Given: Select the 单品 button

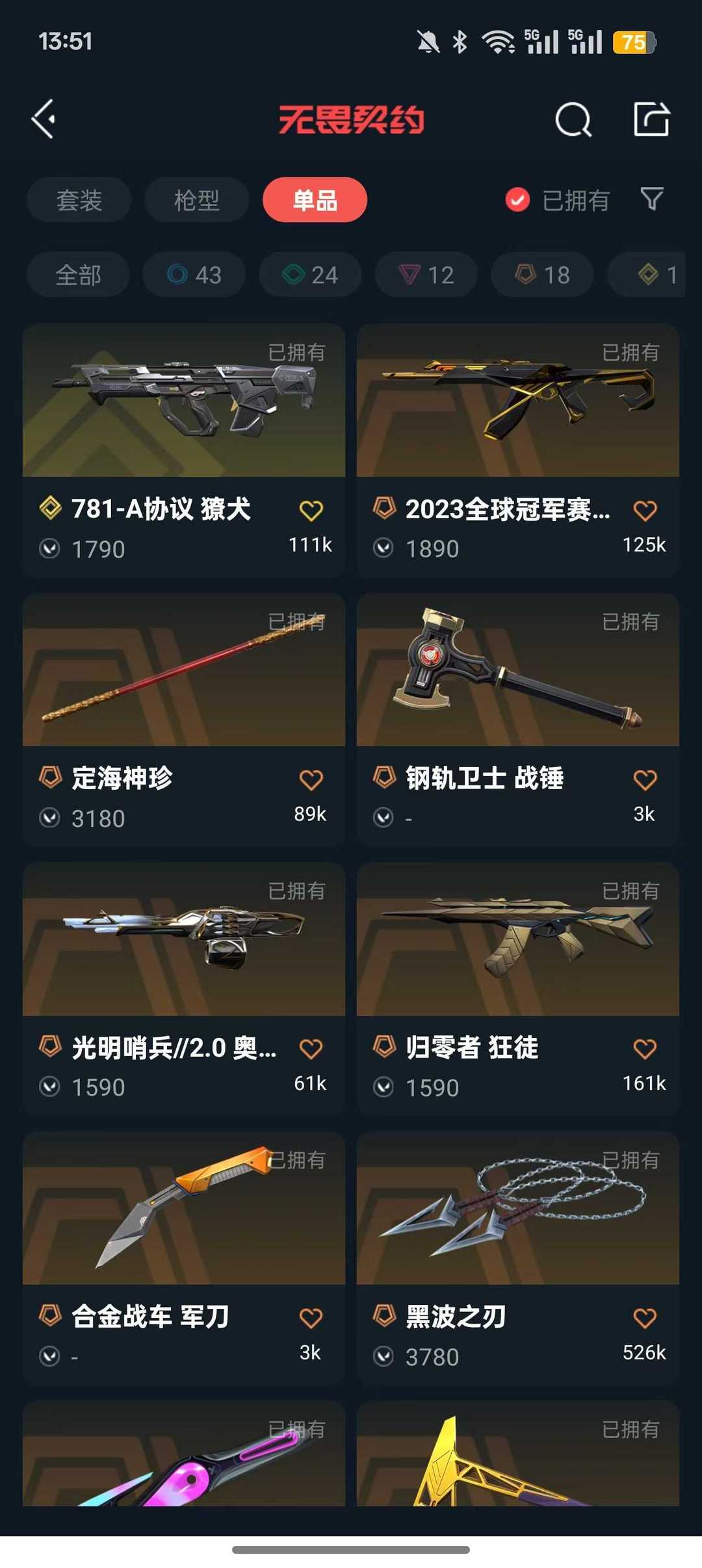Looking at the screenshot, I should [315, 199].
